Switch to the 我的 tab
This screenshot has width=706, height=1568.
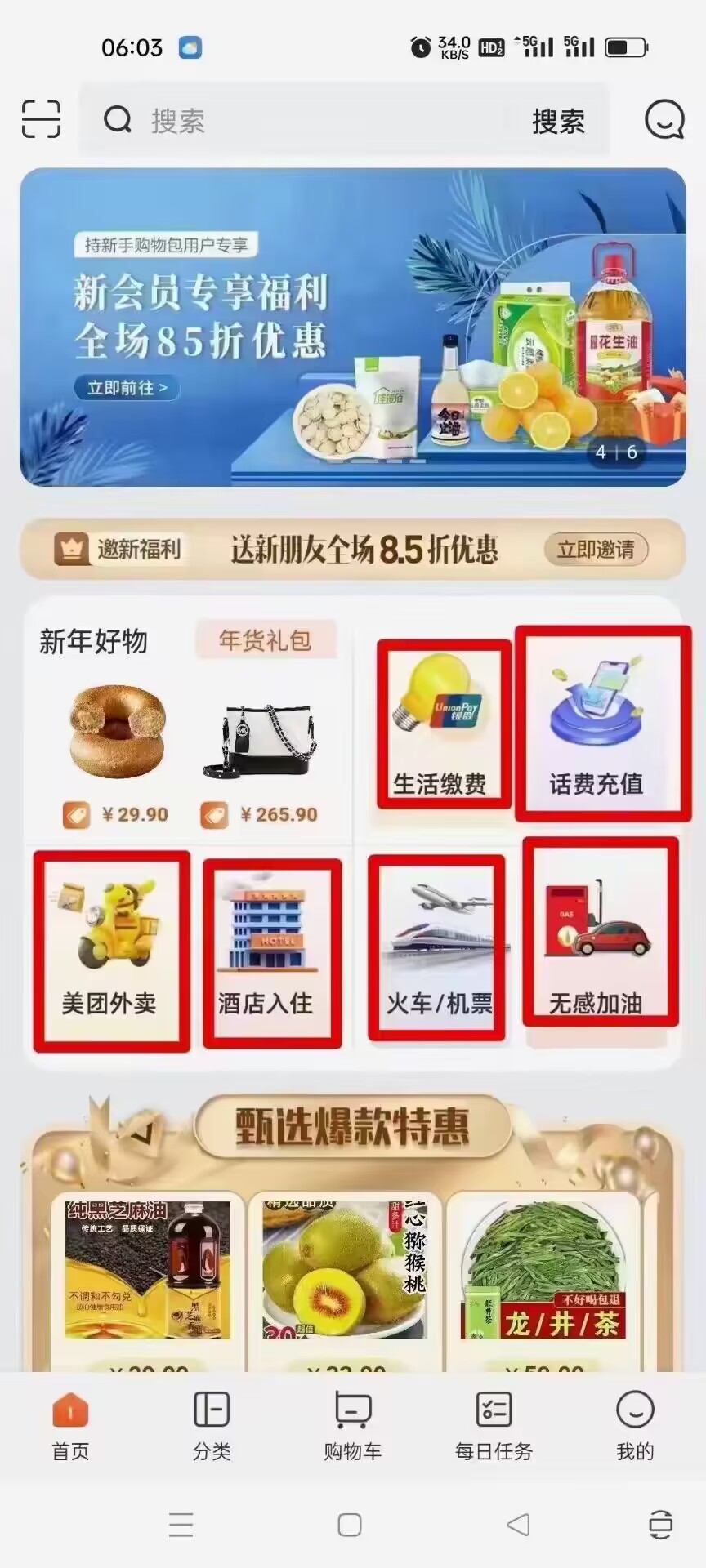pyautogui.click(x=635, y=1426)
